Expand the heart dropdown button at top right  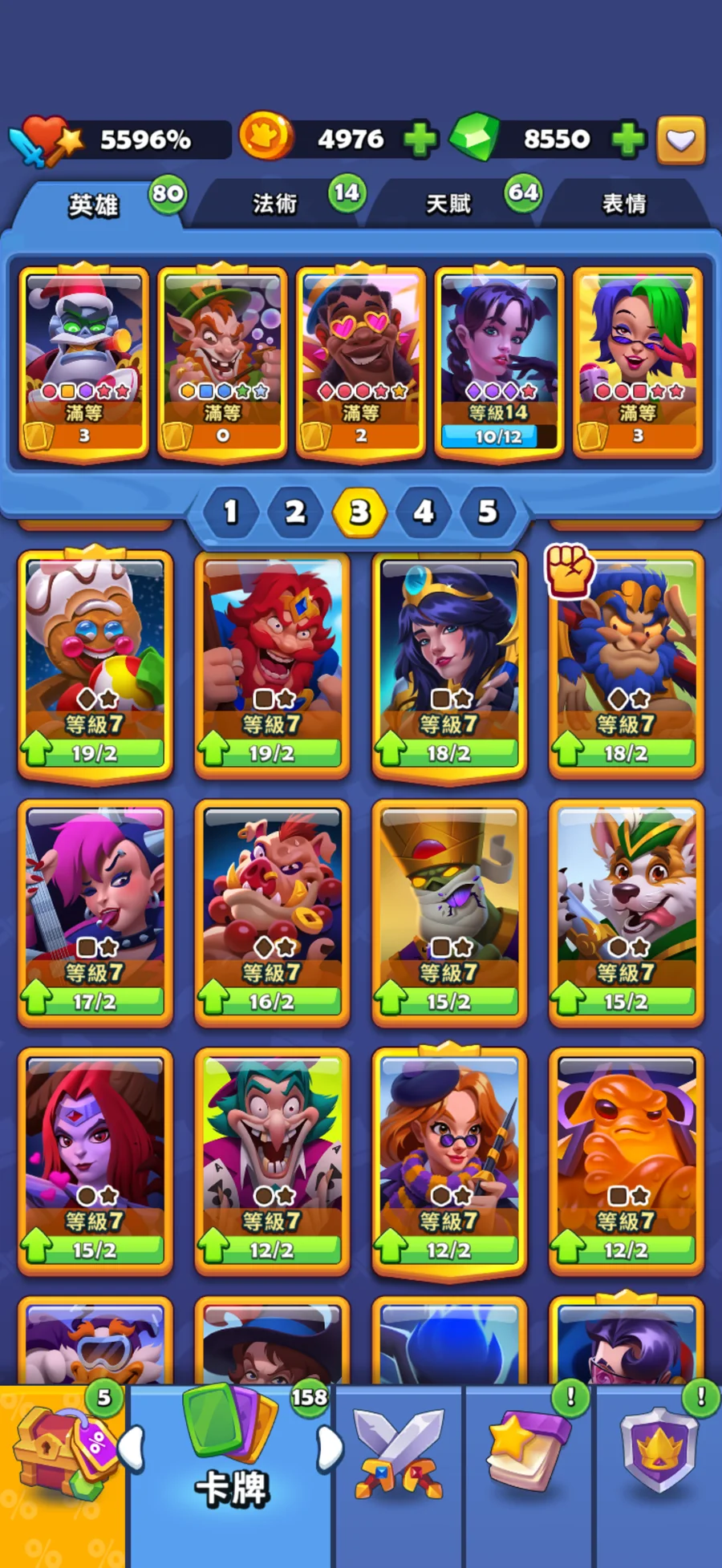coord(681,141)
